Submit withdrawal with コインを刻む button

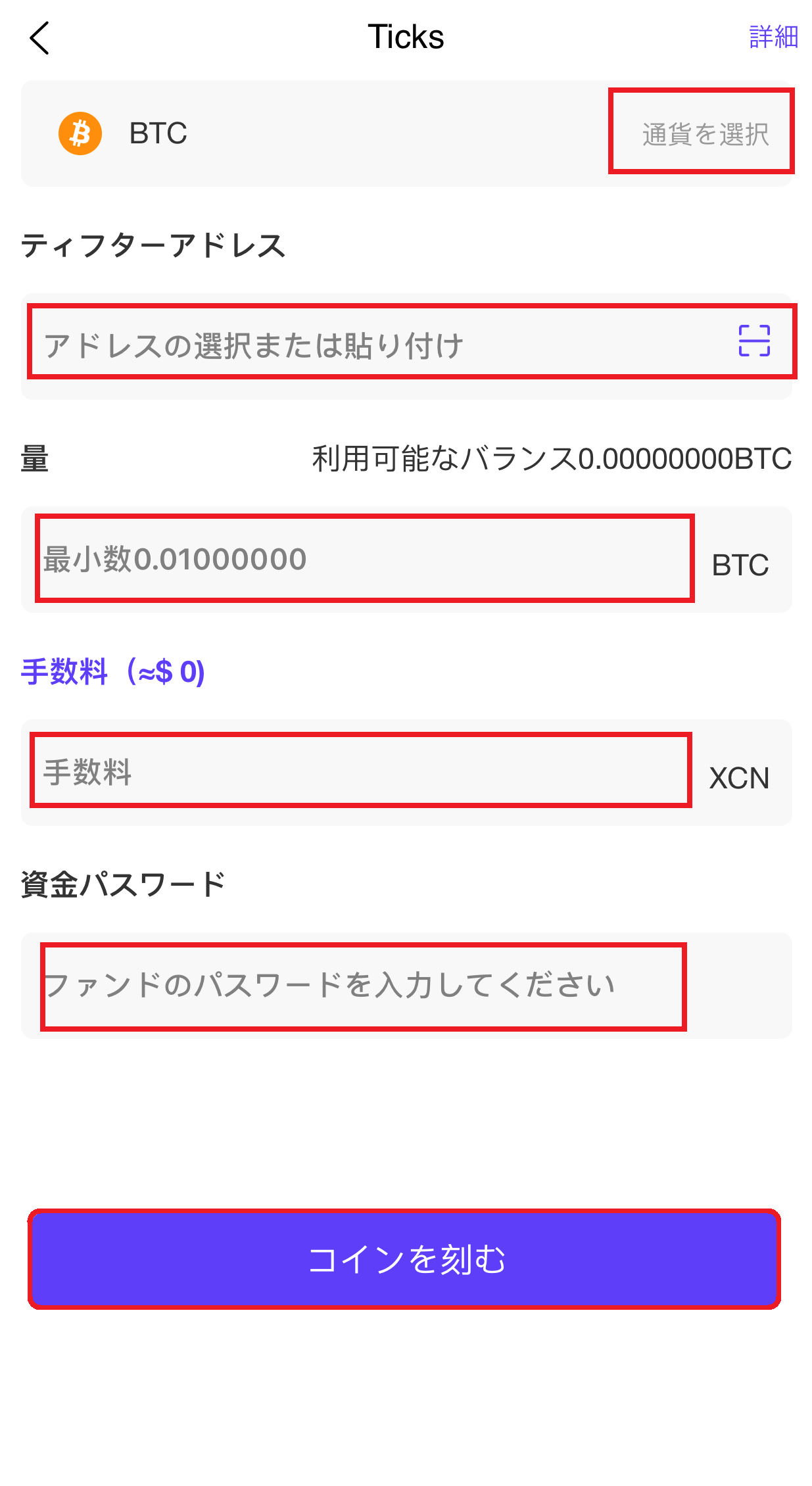[404, 1259]
